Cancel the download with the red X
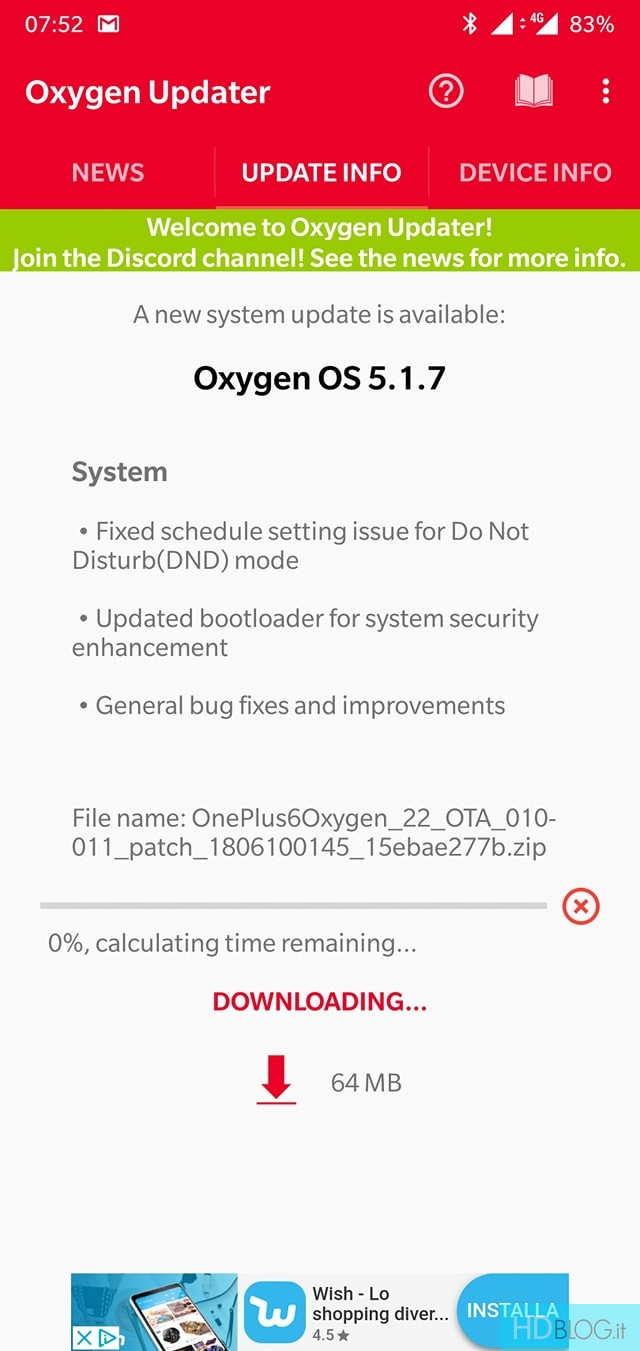The width and height of the screenshot is (640, 1351). [x=581, y=907]
